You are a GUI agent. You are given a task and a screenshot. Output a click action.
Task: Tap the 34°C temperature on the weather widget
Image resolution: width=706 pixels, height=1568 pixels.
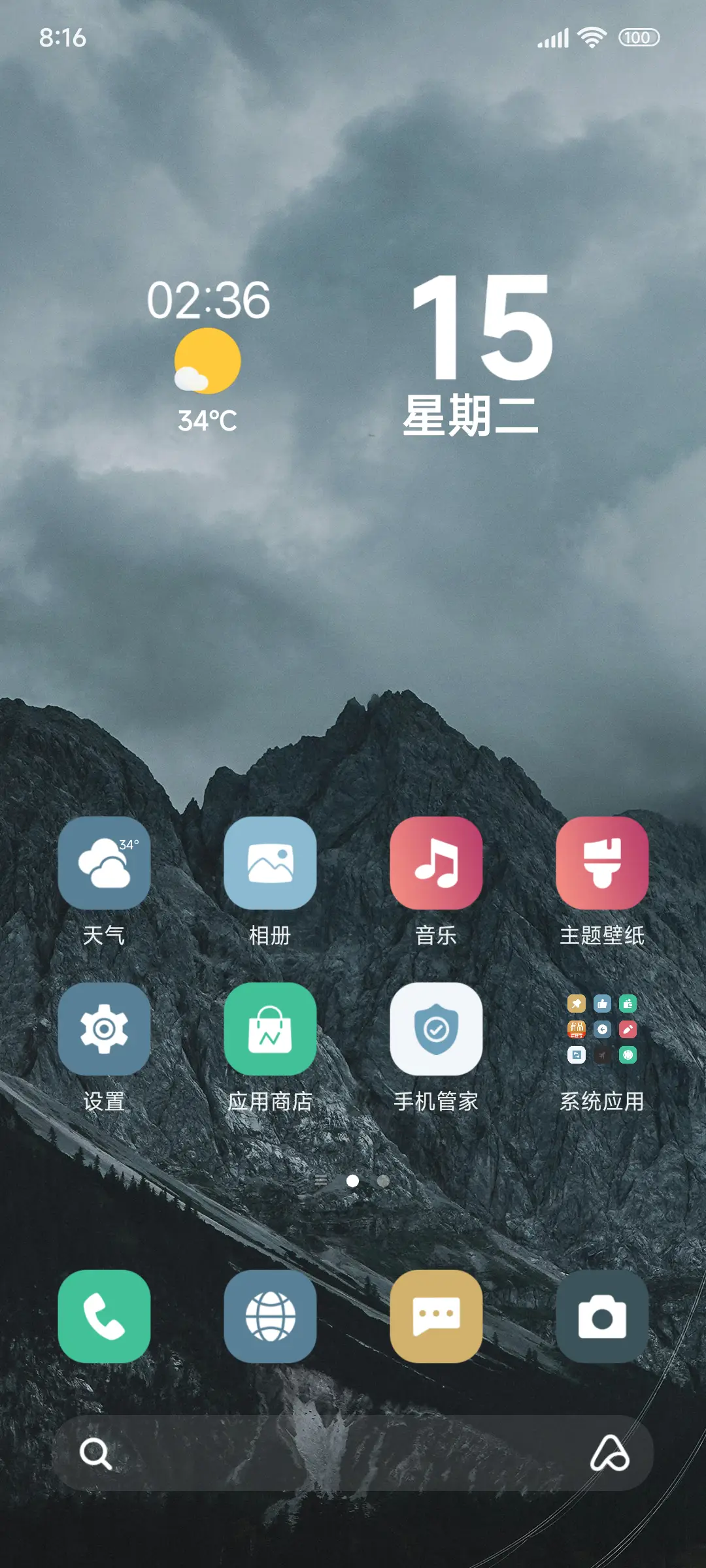coord(208,421)
